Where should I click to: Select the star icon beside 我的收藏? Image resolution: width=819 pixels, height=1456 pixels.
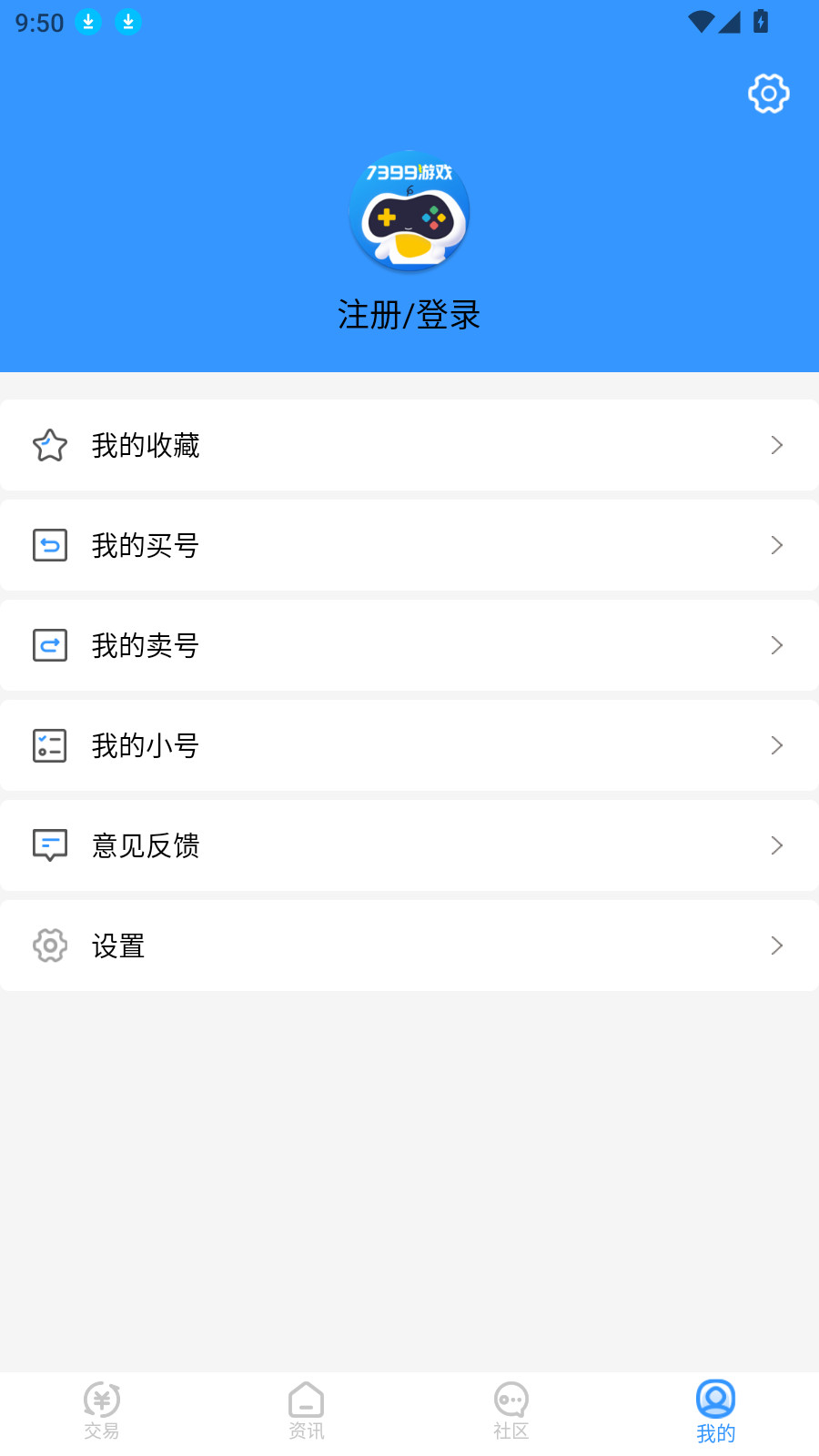50,445
